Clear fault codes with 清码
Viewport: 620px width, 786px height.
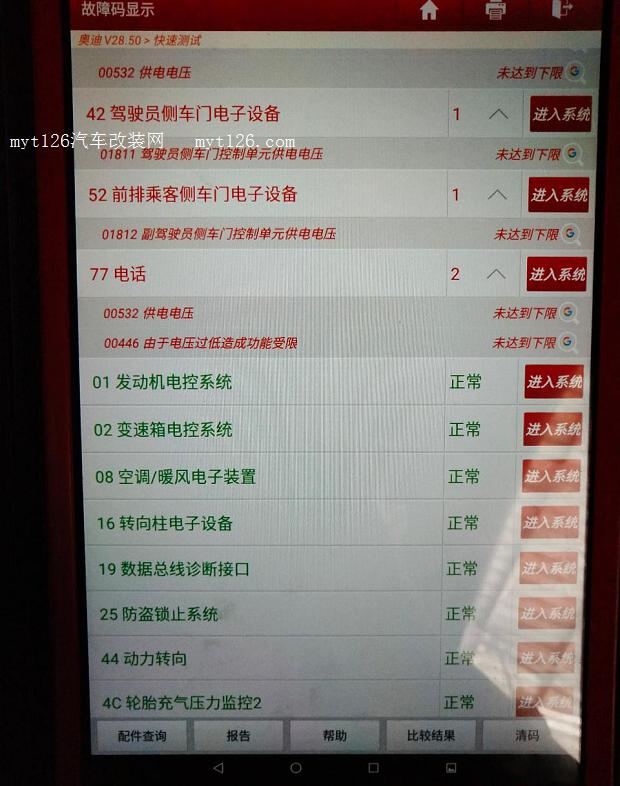(527, 736)
